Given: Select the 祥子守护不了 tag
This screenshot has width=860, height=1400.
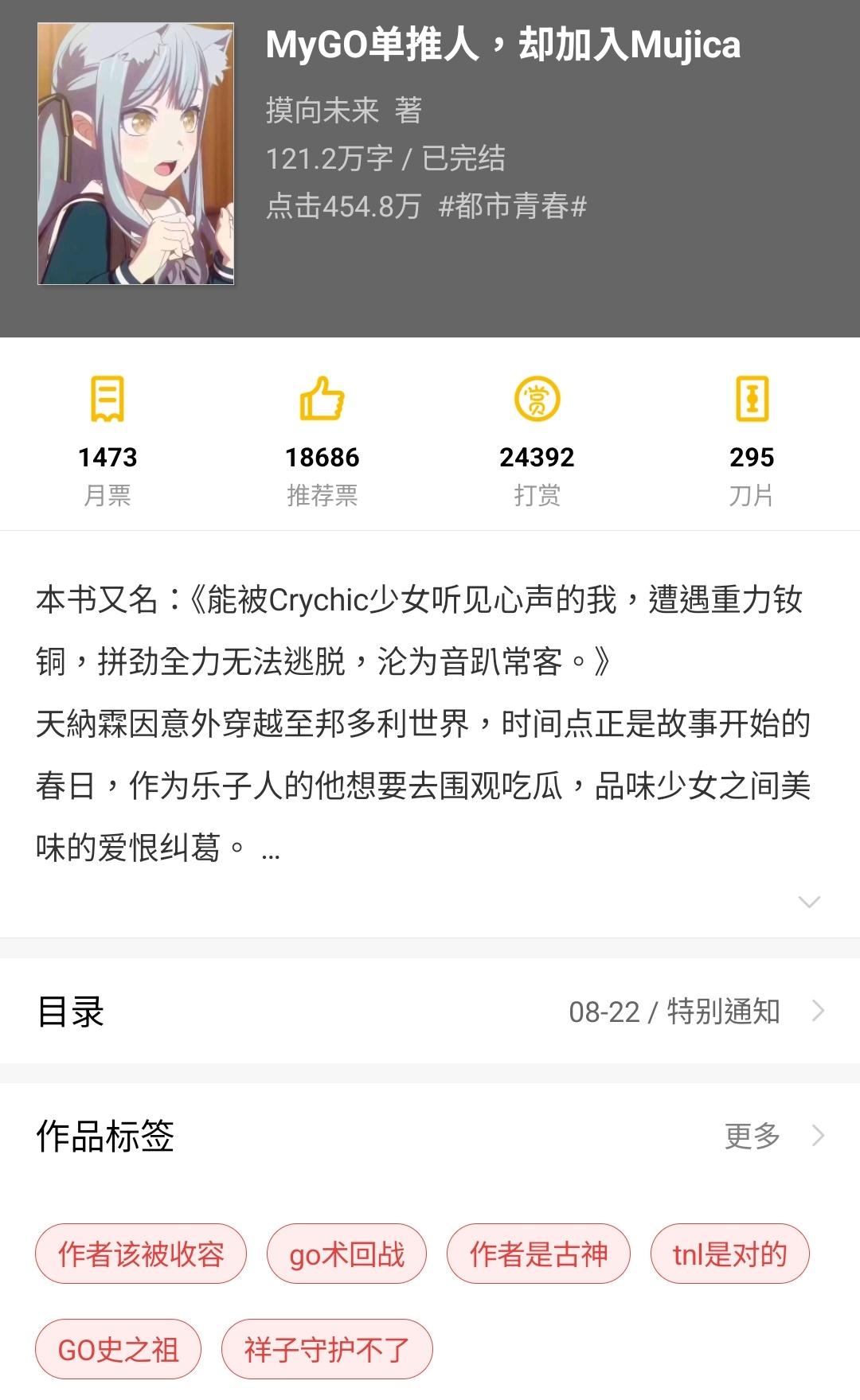Looking at the screenshot, I should tap(326, 1350).
